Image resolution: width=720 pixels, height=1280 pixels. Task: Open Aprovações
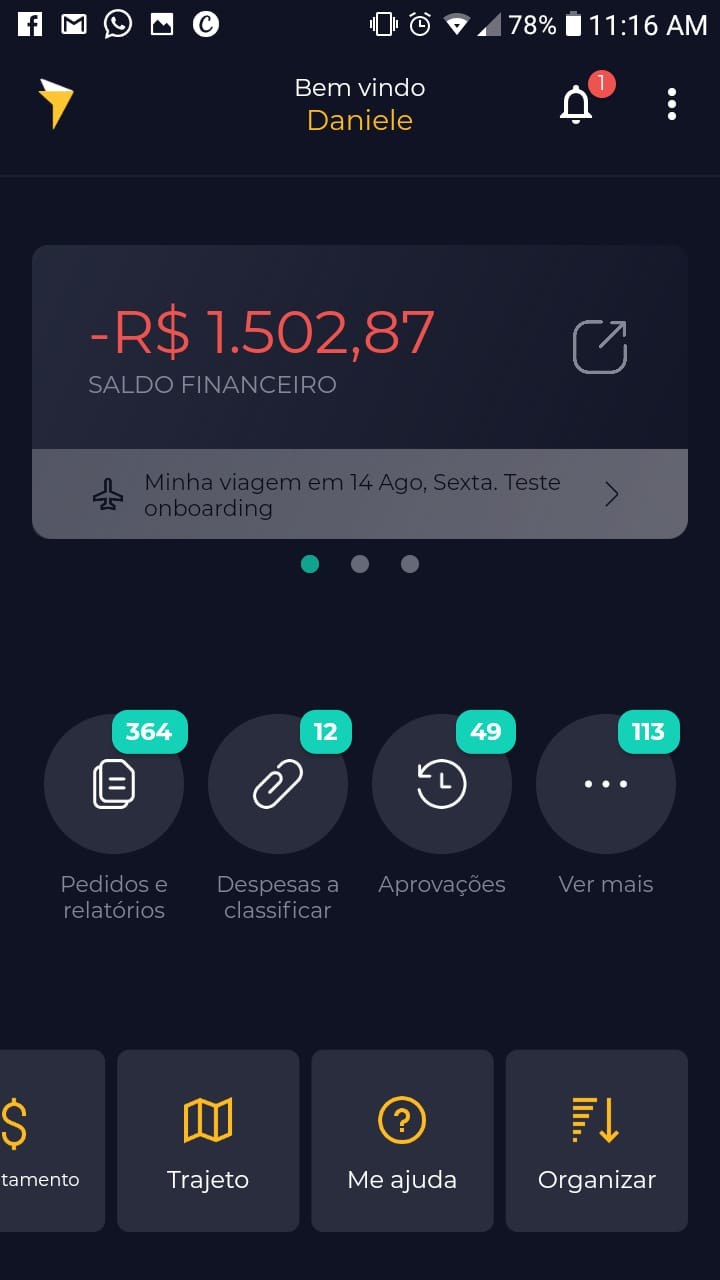click(442, 784)
